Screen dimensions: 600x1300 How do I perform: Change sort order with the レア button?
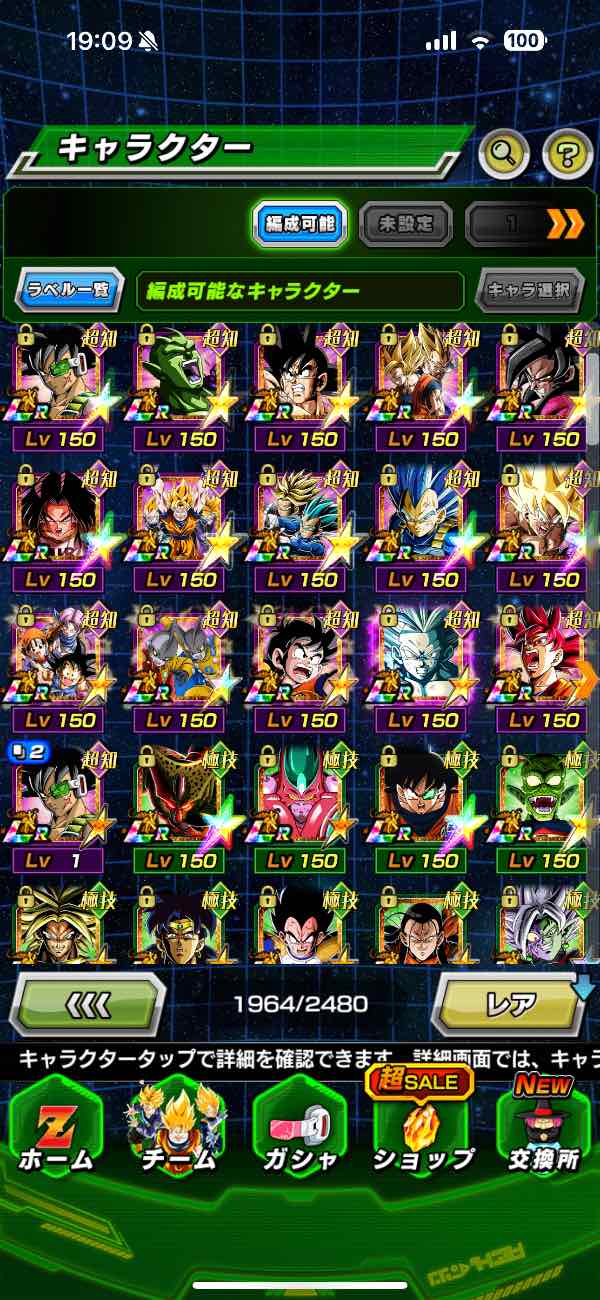(510, 1003)
